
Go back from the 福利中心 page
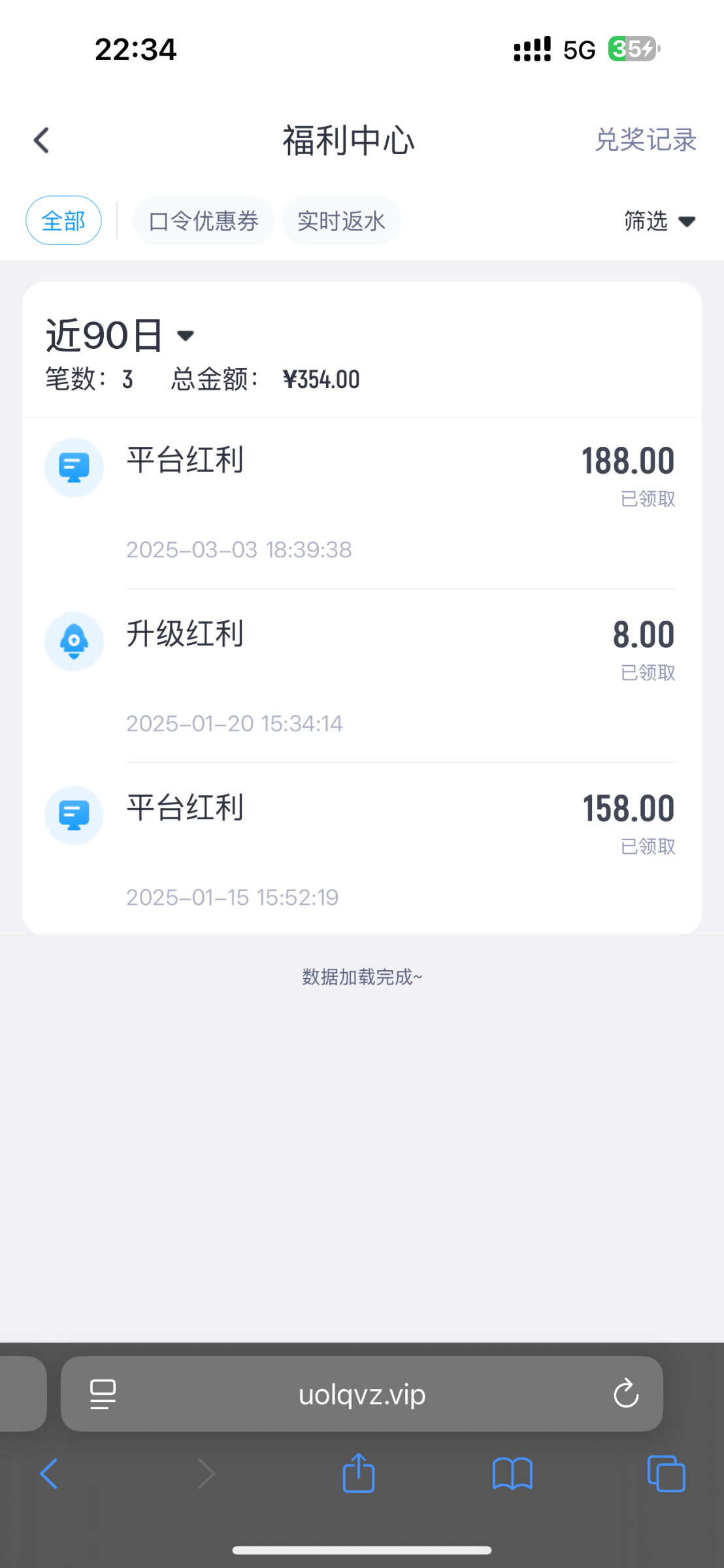(x=41, y=140)
